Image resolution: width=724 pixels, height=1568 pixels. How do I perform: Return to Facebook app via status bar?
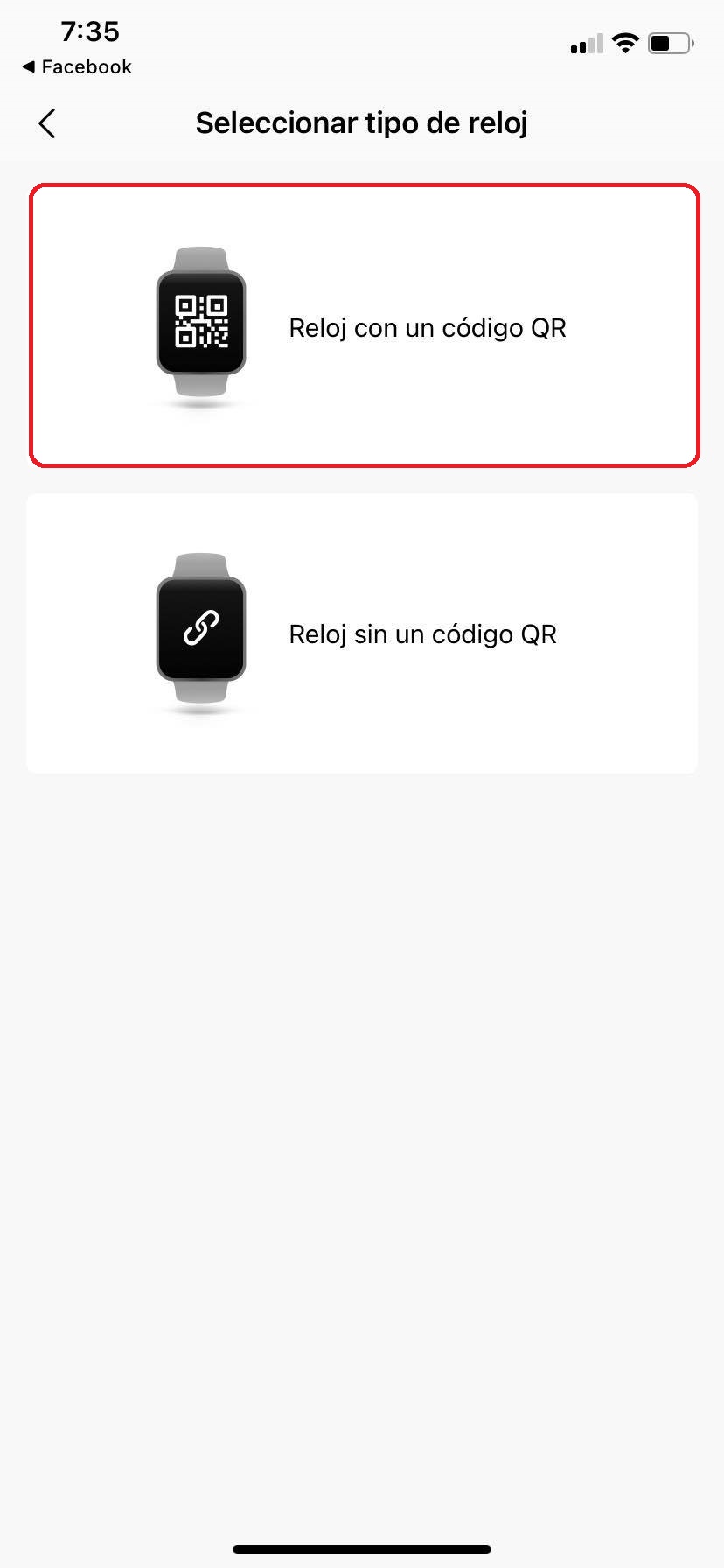[x=77, y=67]
